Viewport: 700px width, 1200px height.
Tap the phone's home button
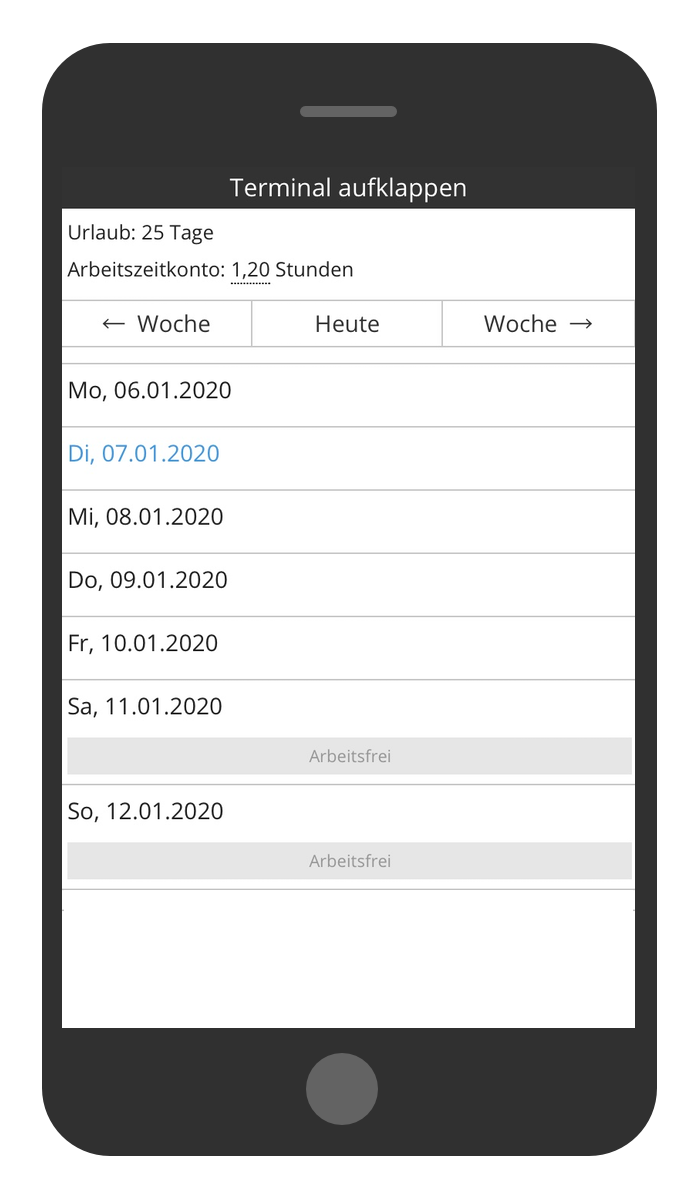(342, 1089)
